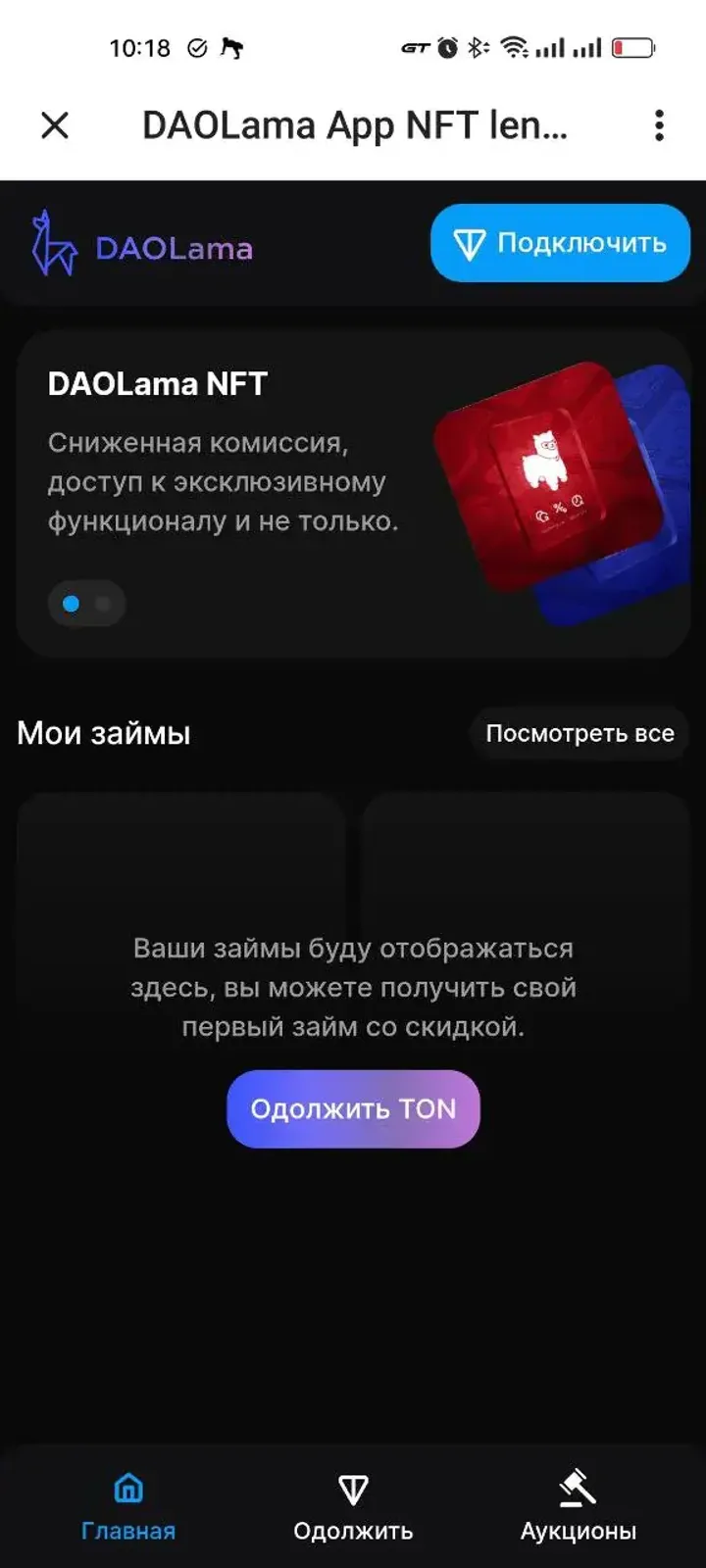Toggle the Bluetooth status indicator
Image resolution: width=706 pixels, height=1568 pixels.
tap(475, 45)
